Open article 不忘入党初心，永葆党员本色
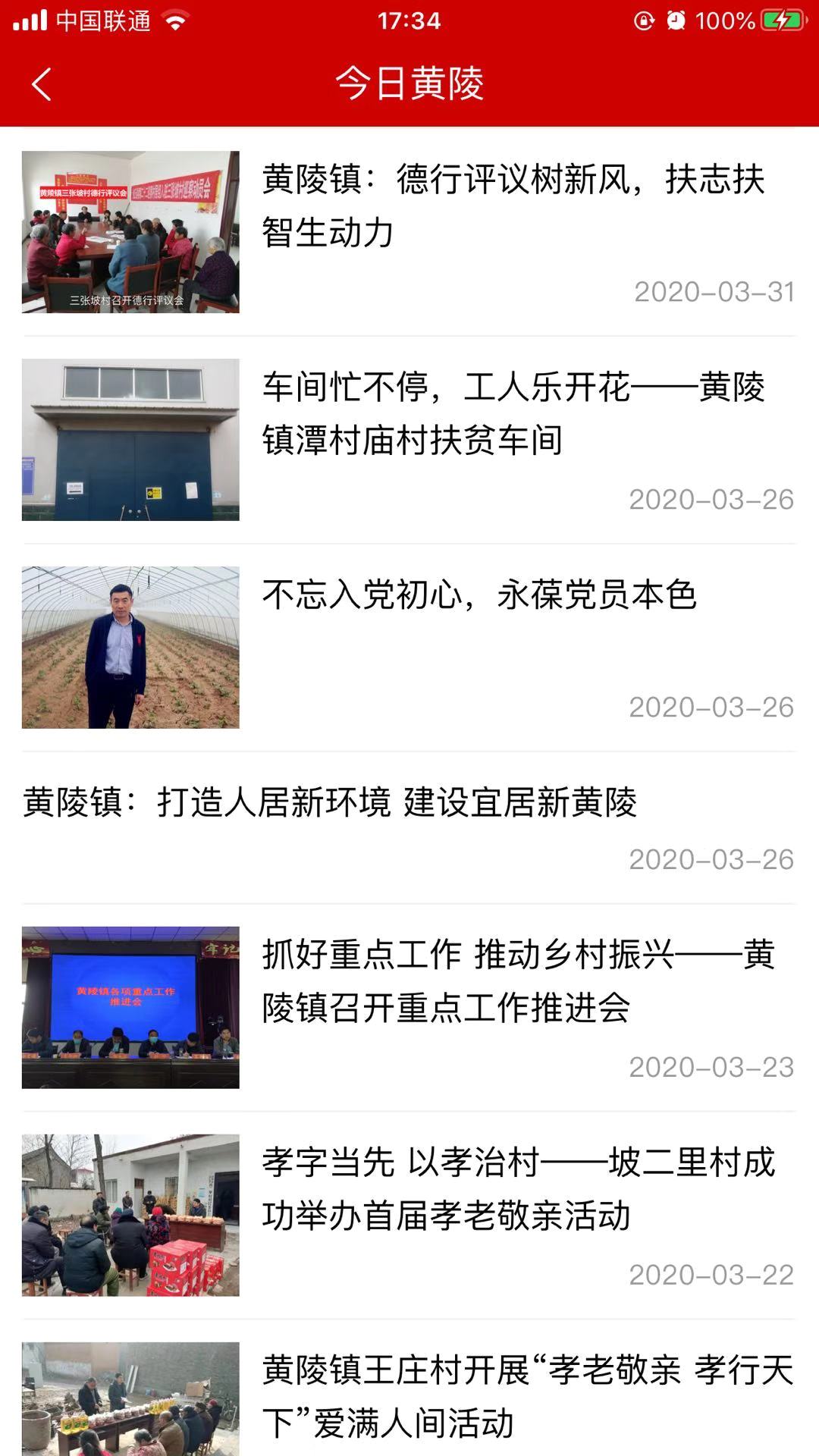 coord(409,648)
